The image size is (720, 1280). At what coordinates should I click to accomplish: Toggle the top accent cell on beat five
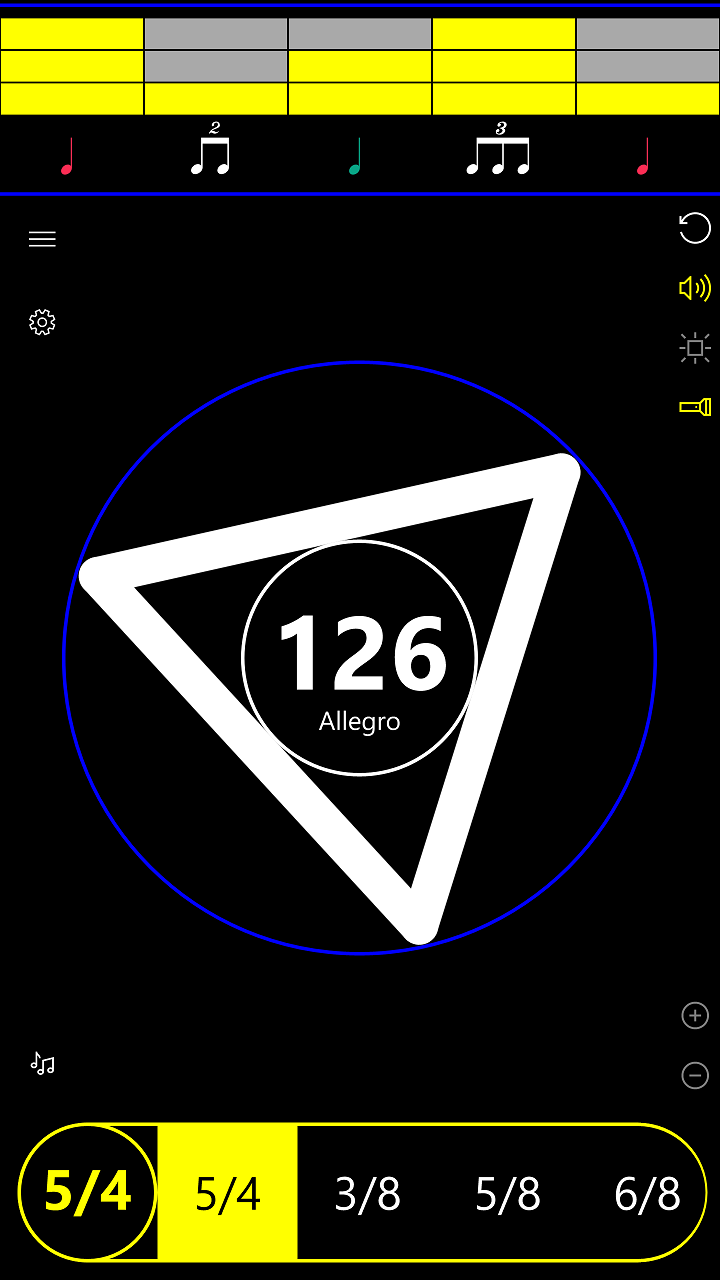coord(648,35)
